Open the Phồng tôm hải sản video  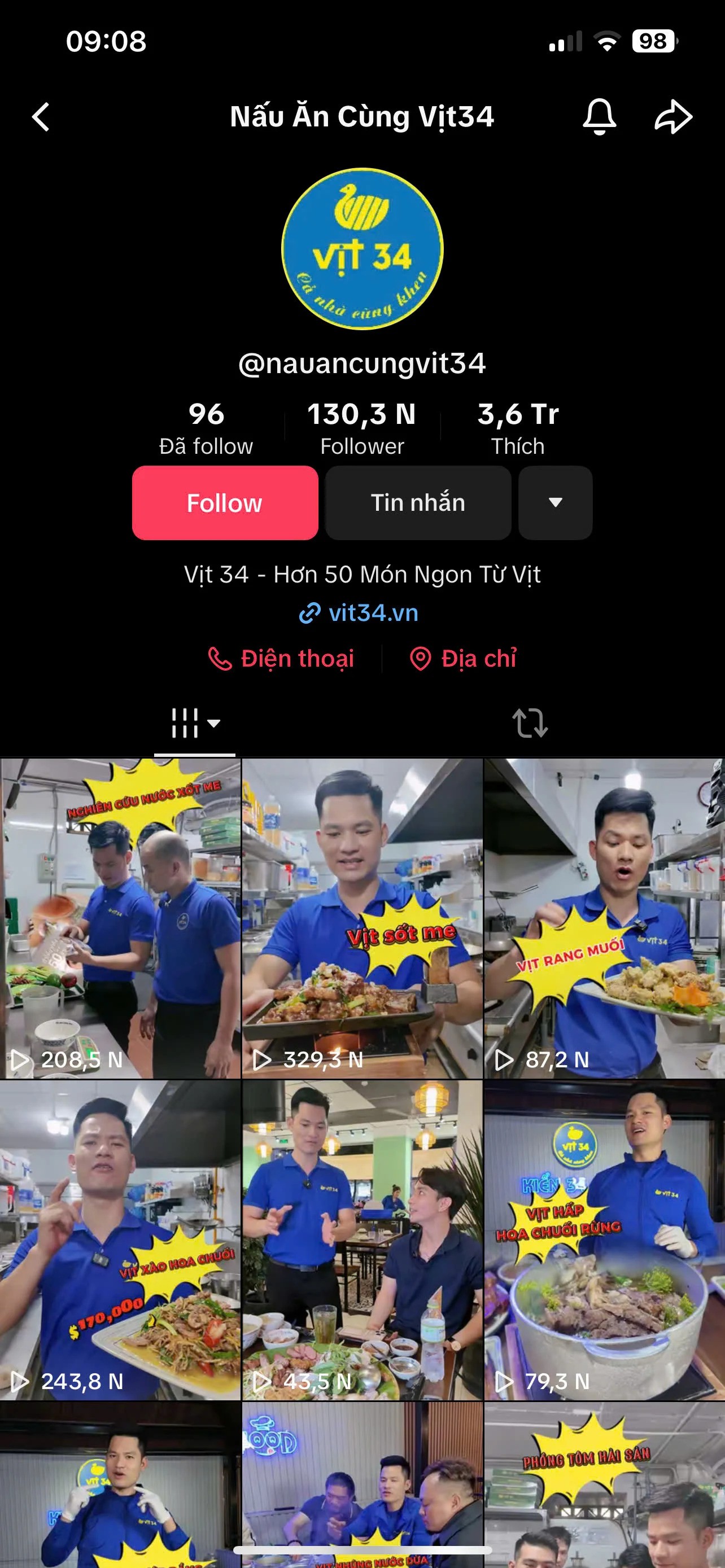604,1485
